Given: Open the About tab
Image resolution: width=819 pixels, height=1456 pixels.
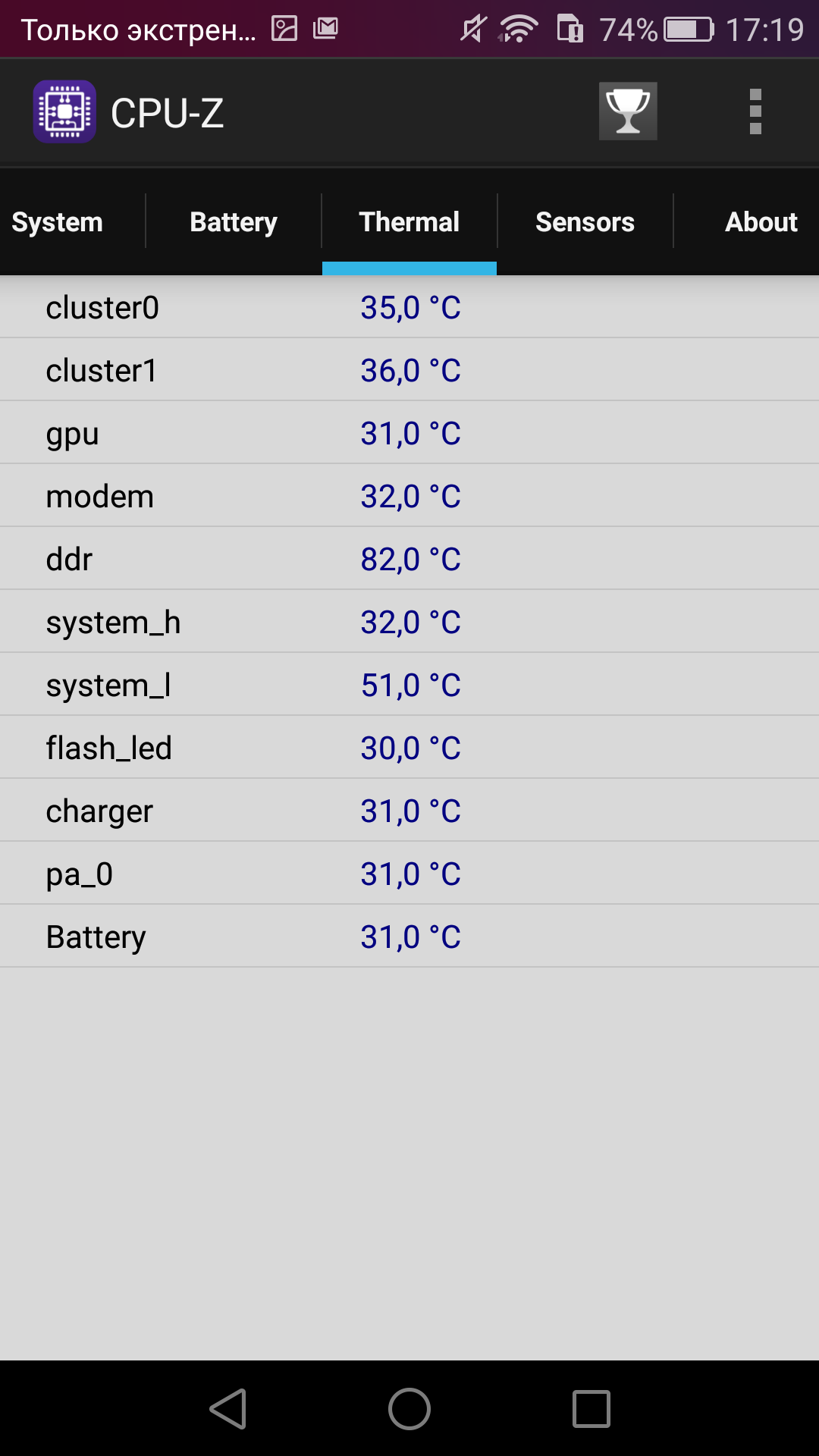Looking at the screenshot, I should pos(761,222).
